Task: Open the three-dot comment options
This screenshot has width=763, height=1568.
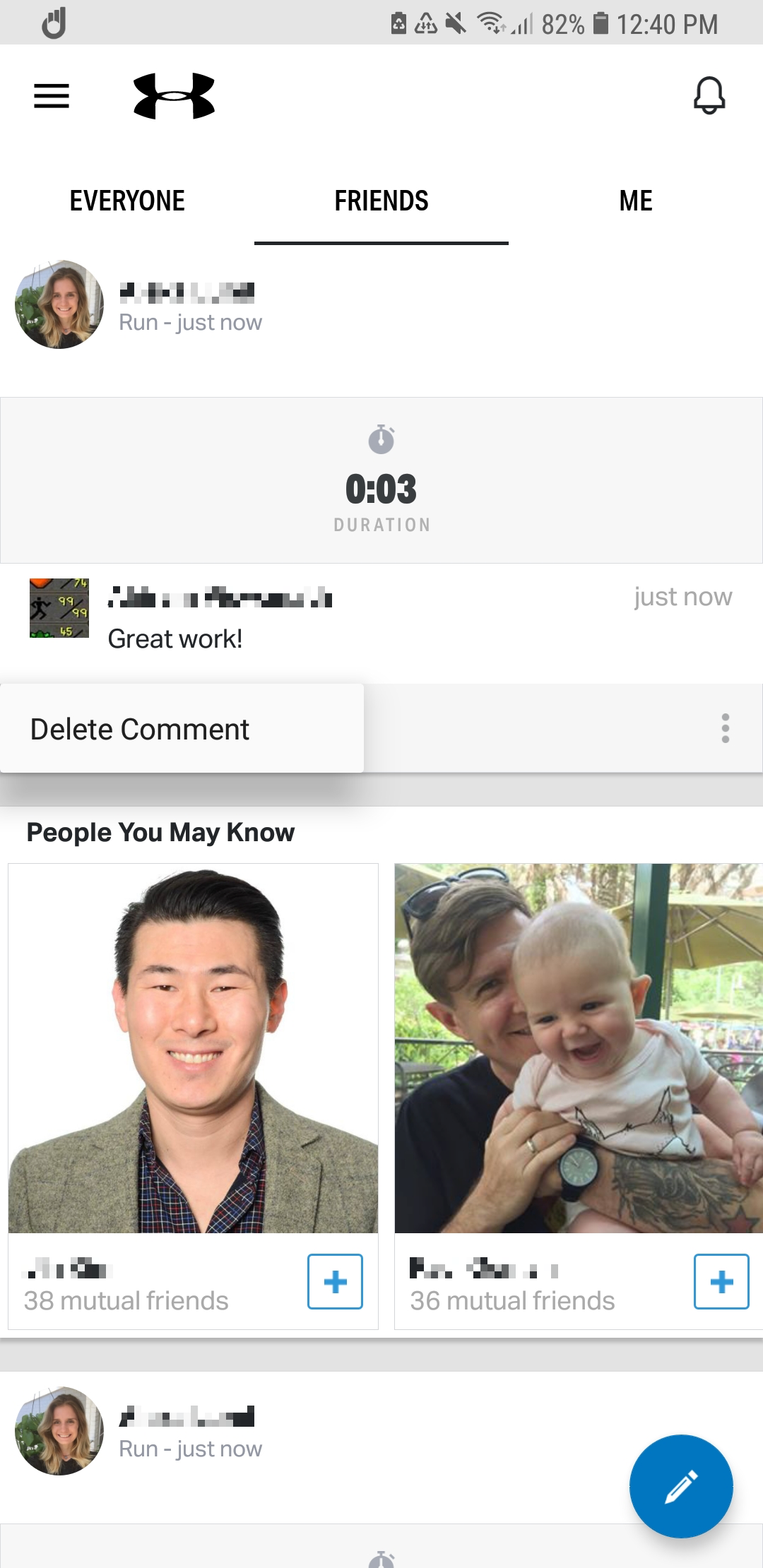Action: click(725, 728)
